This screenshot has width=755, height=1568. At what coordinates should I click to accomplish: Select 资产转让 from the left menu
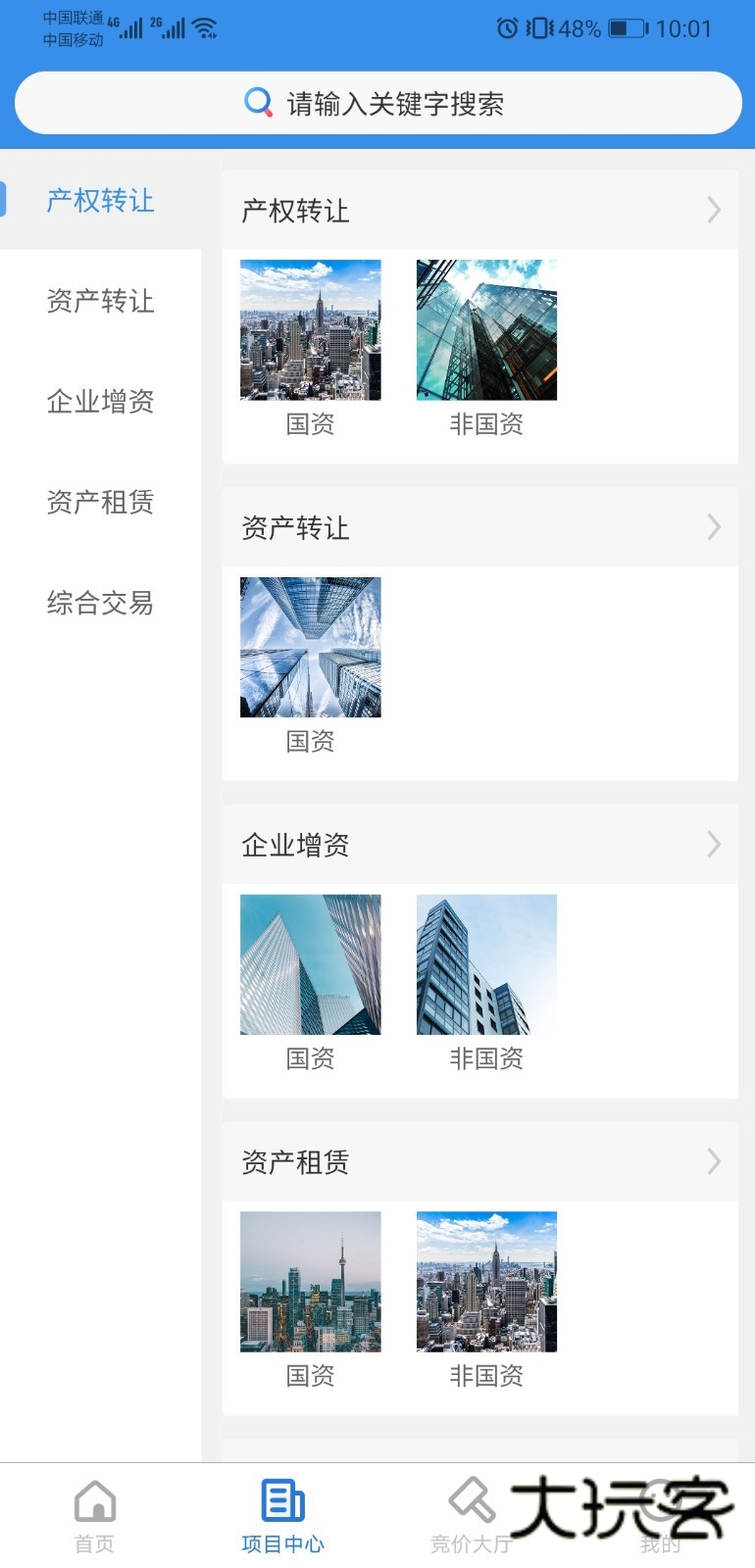[x=99, y=302]
